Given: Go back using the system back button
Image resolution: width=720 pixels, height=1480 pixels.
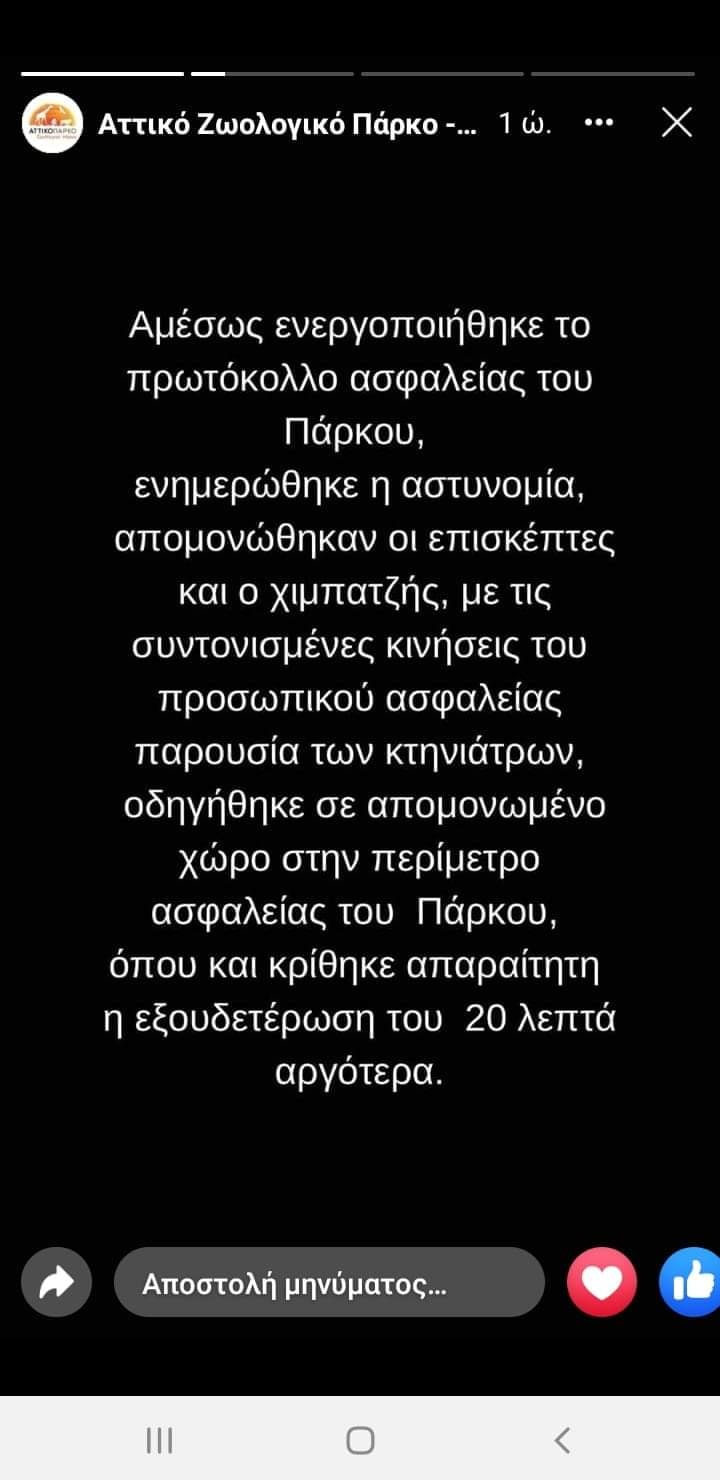Looking at the screenshot, I should pyautogui.click(x=562, y=1440).
